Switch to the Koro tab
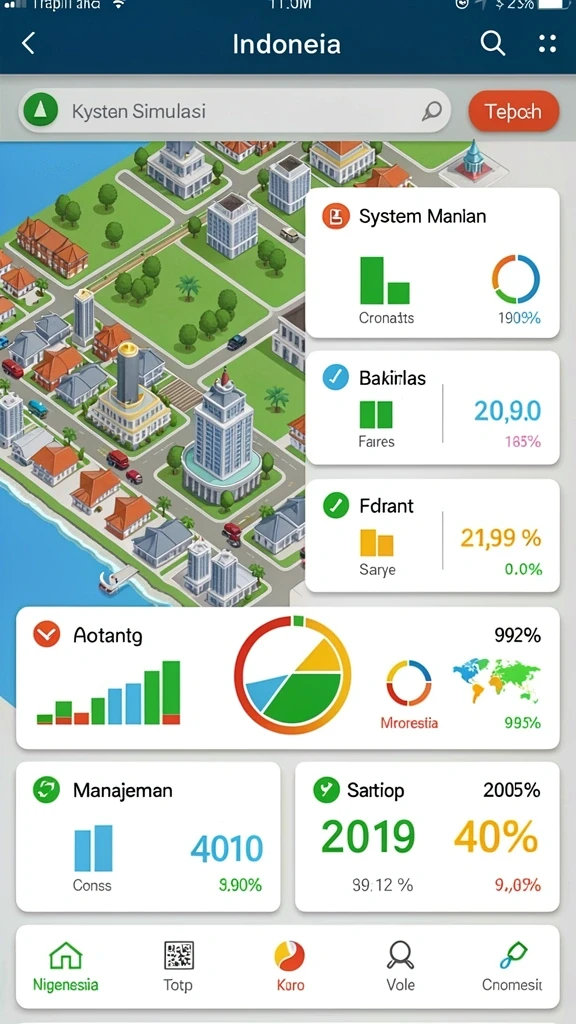The height and width of the screenshot is (1024, 576). pyautogui.click(x=289, y=967)
